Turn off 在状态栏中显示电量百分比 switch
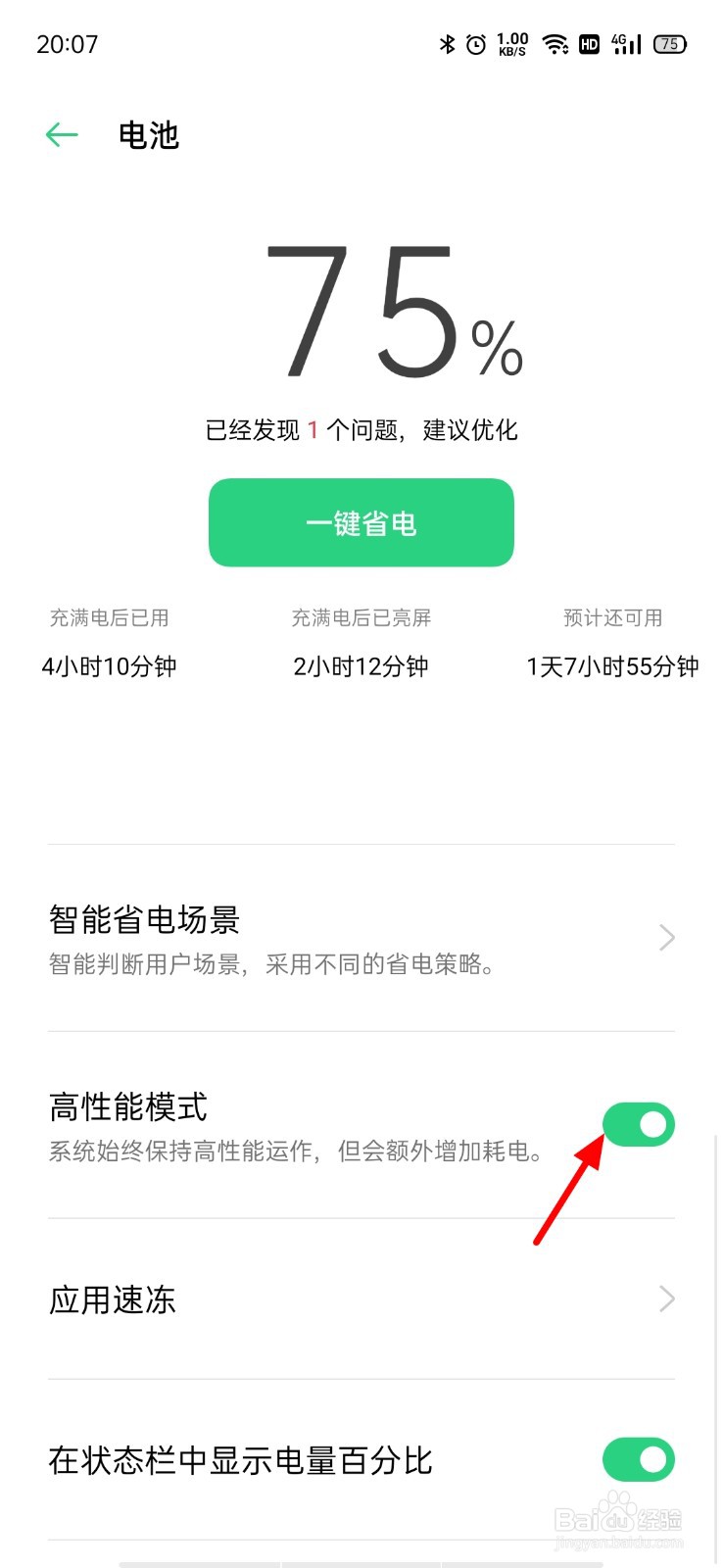This screenshot has width=723, height=1568. [639, 1459]
